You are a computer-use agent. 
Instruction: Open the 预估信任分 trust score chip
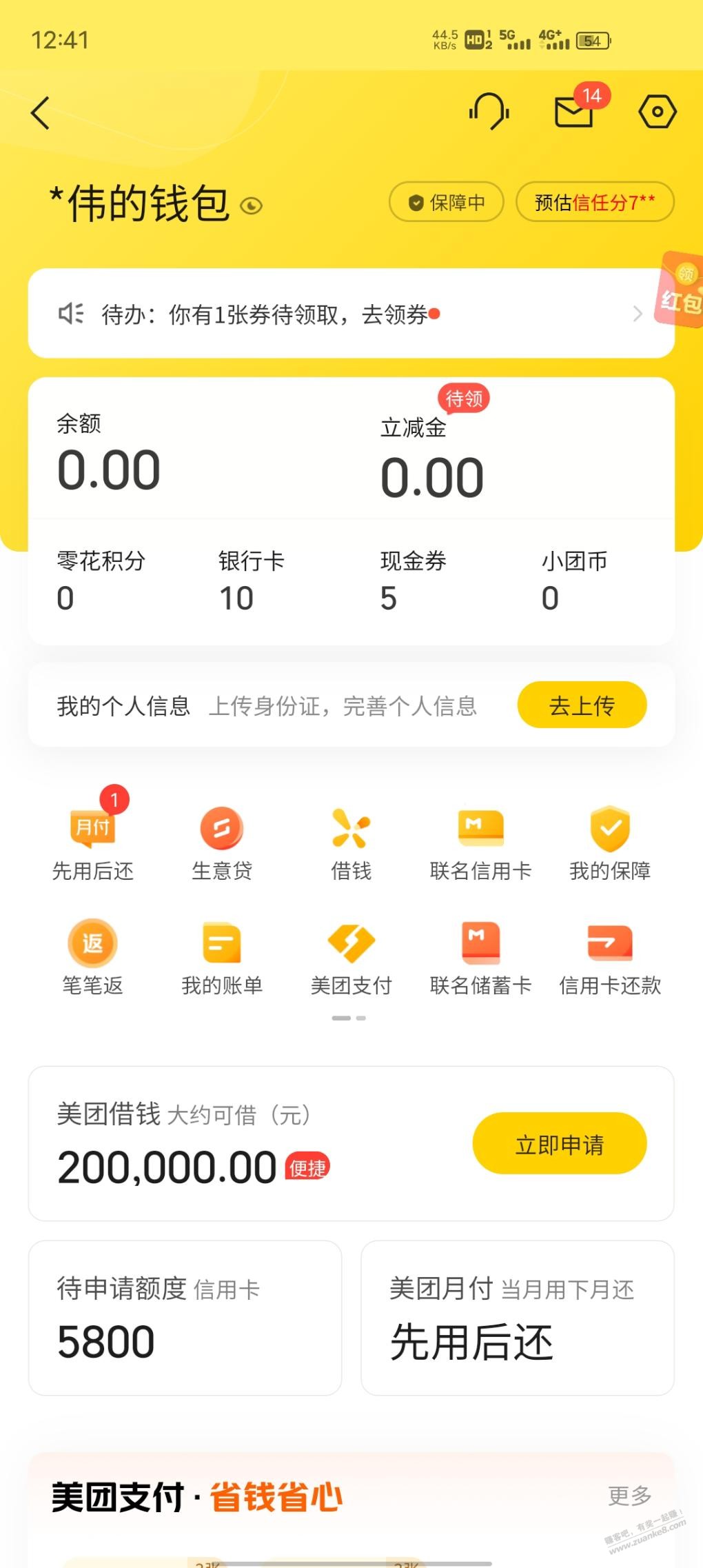[x=595, y=202]
